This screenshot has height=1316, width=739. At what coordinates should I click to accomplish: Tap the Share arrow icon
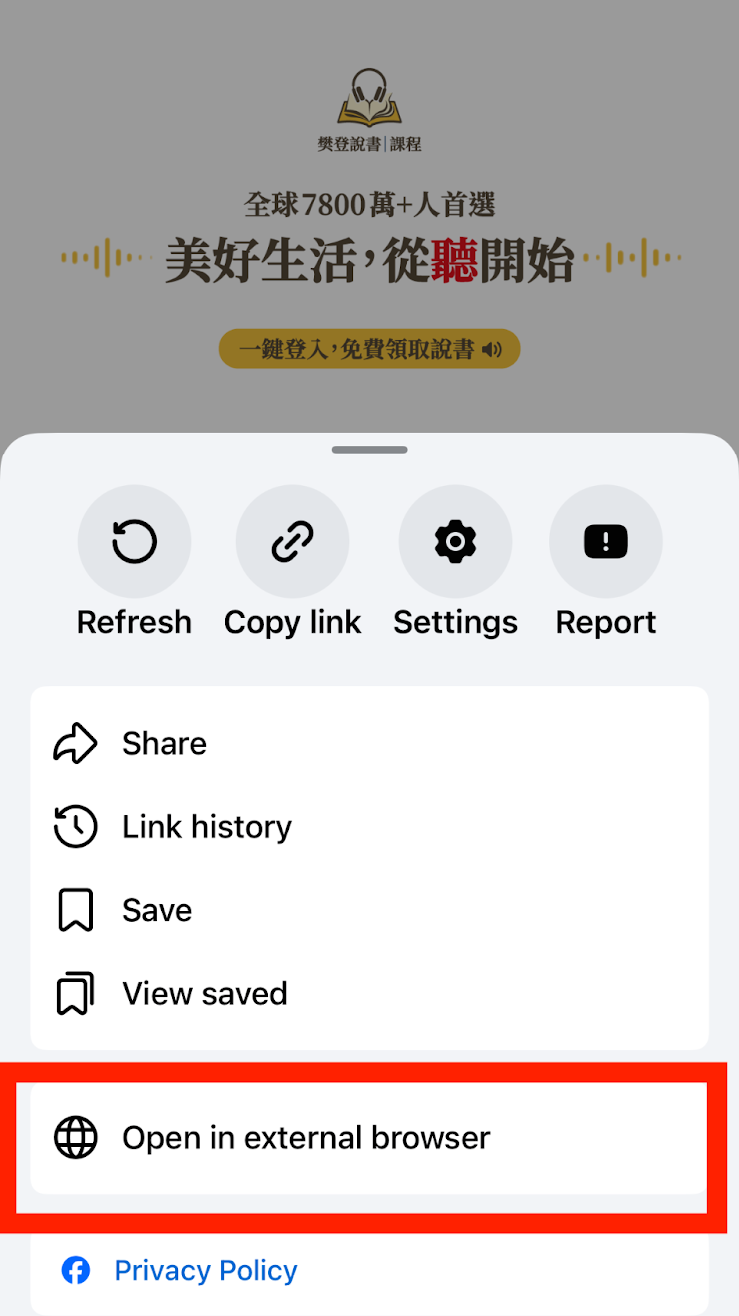(75, 743)
